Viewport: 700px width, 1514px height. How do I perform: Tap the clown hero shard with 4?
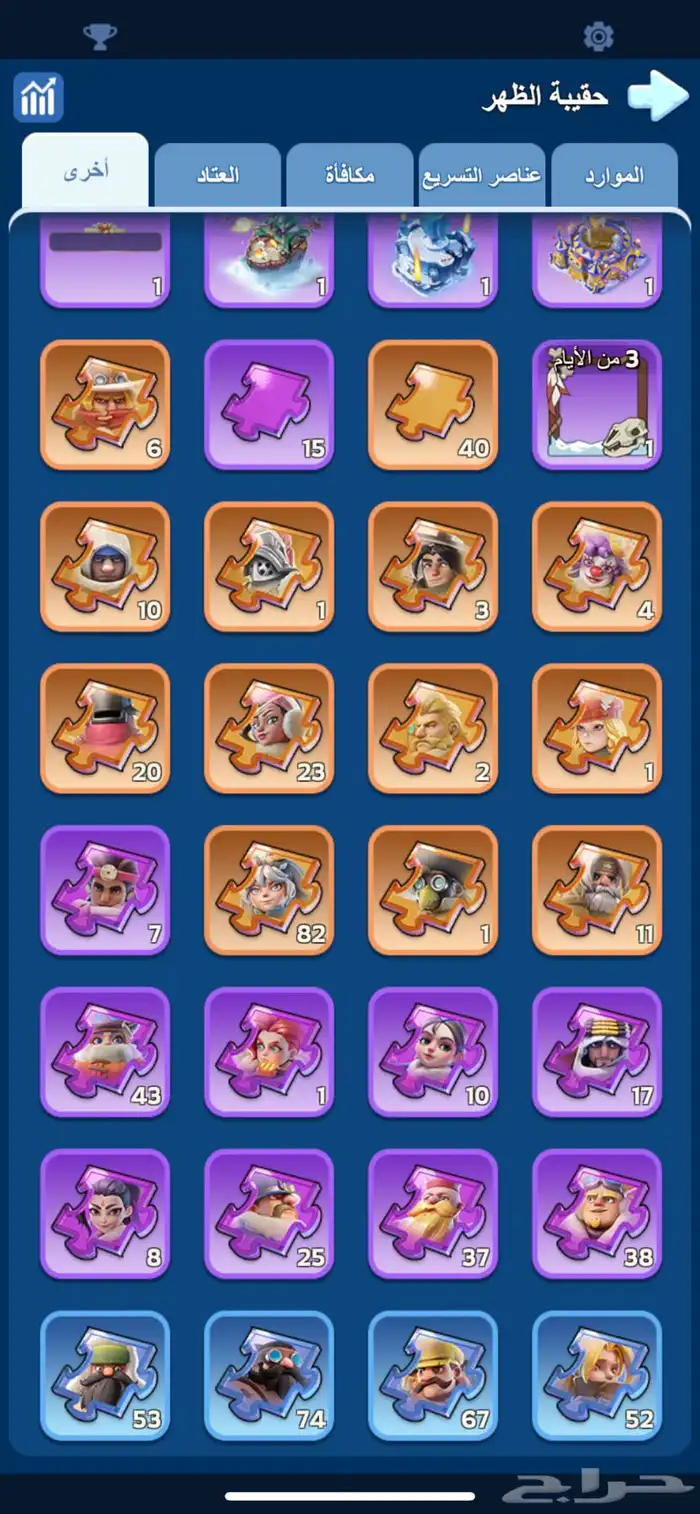597,566
